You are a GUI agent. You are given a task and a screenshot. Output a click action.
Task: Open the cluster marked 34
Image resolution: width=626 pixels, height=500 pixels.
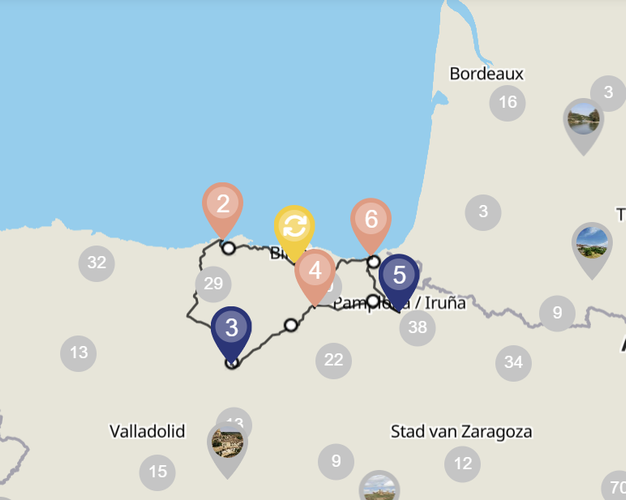[x=513, y=362]
